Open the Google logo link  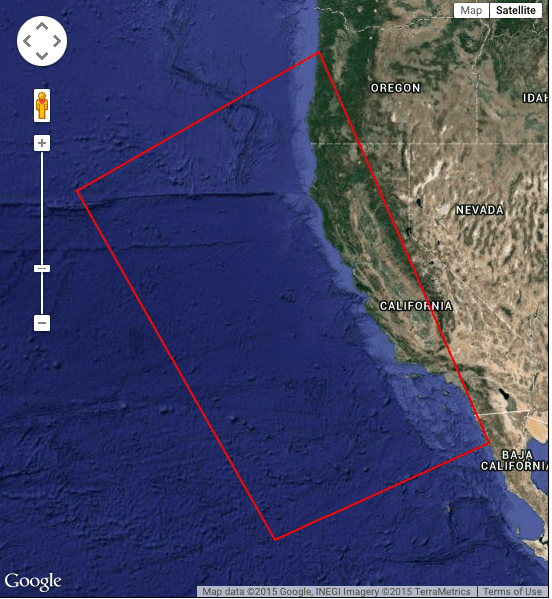33,582
